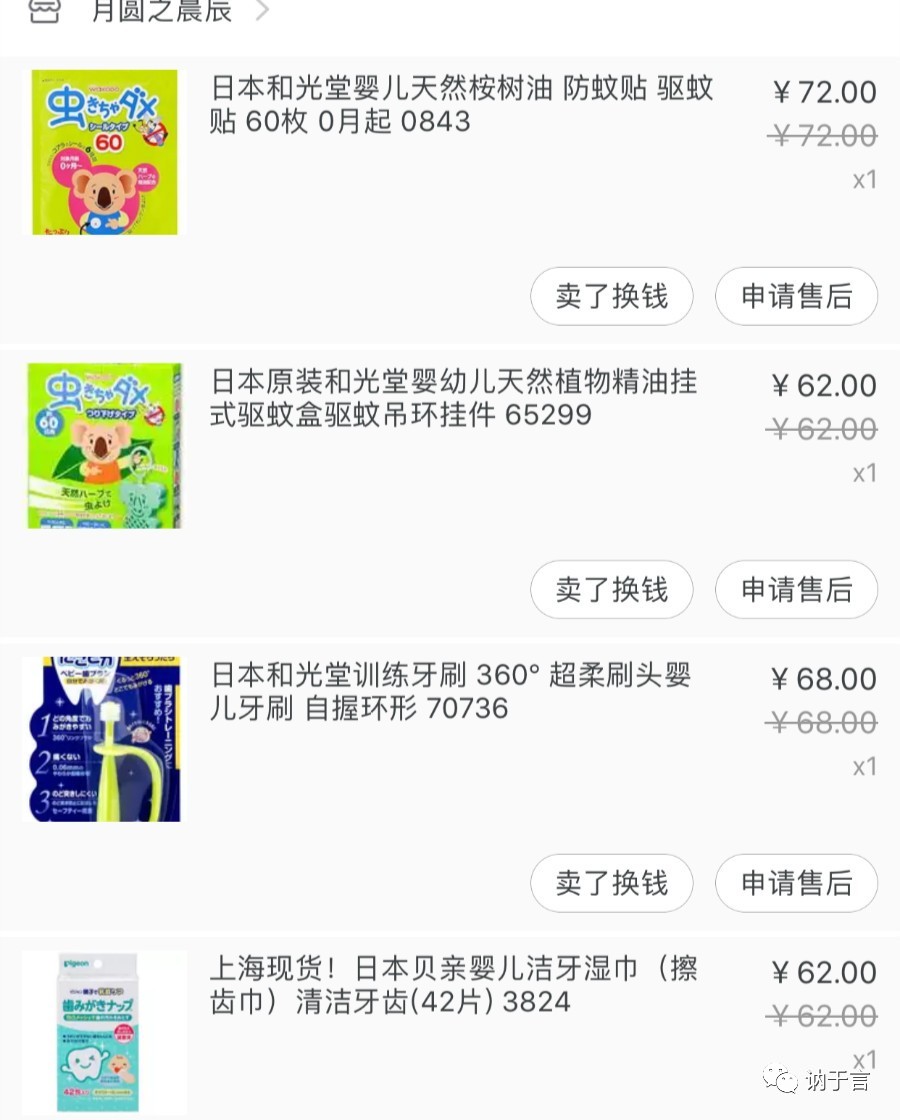Open the mosquito repellent patch product thumbnail

[x=103, y=152]
